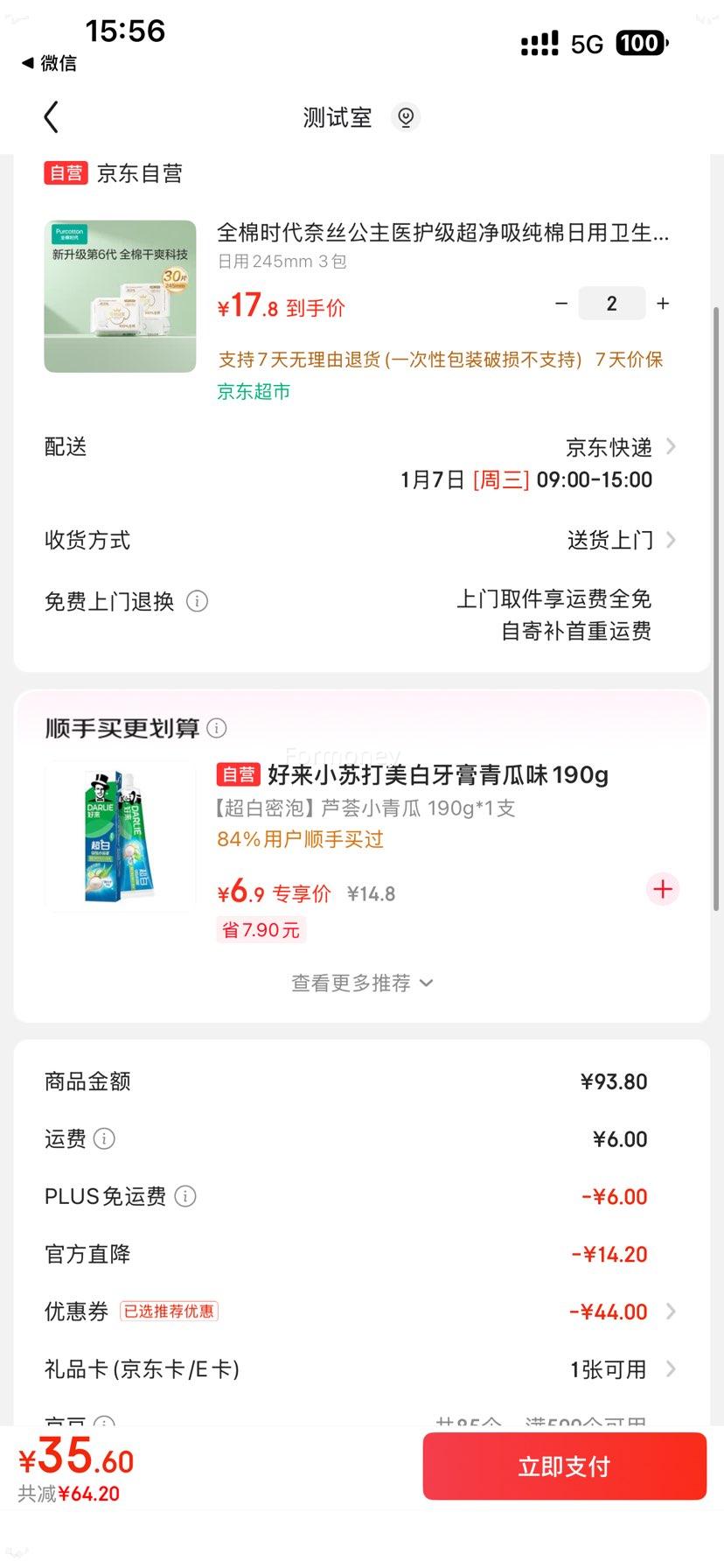Open 配送 delivery options via its chevron
724x1568 pixels.
[670, 446]
